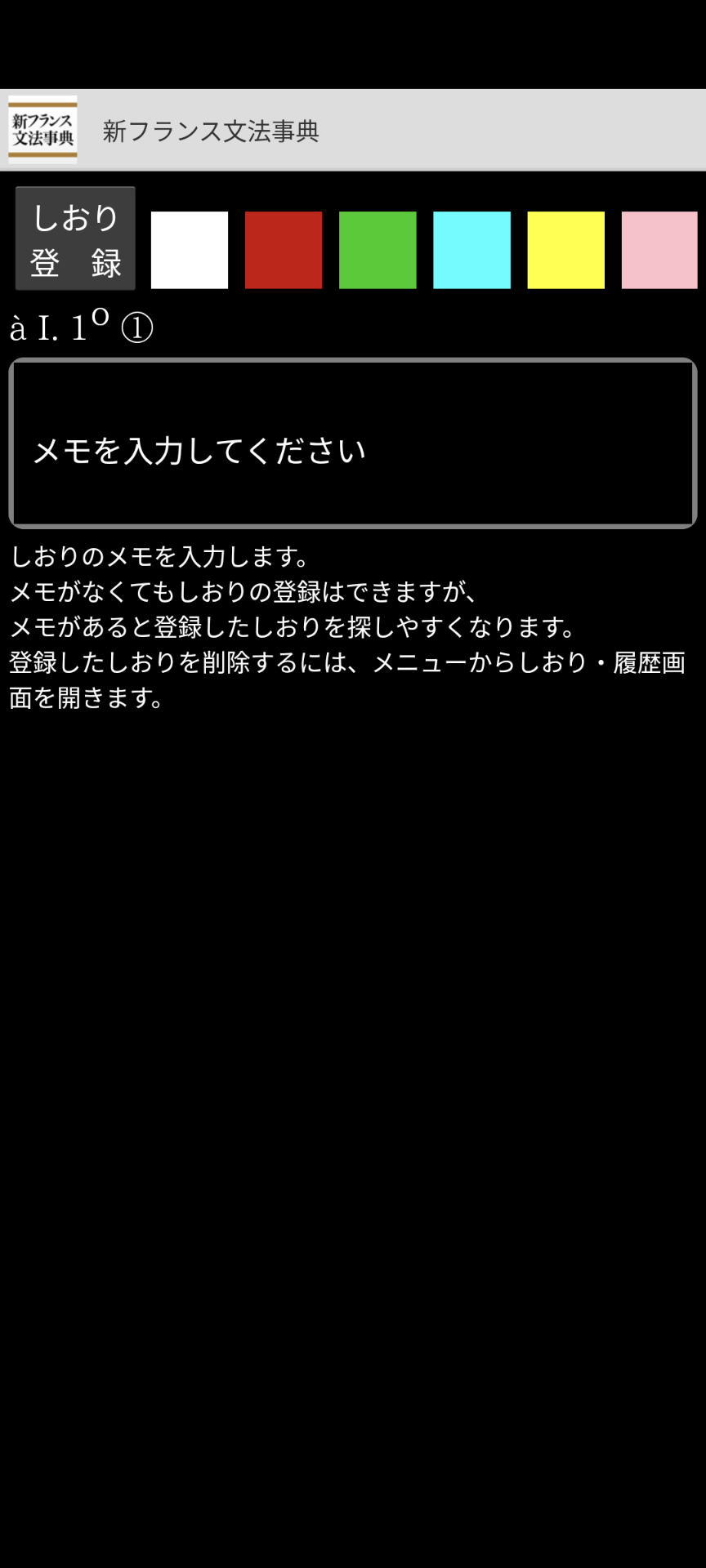The image size is (706, 1568).
Task: Choose the red bookmark color
Action: 284,250
